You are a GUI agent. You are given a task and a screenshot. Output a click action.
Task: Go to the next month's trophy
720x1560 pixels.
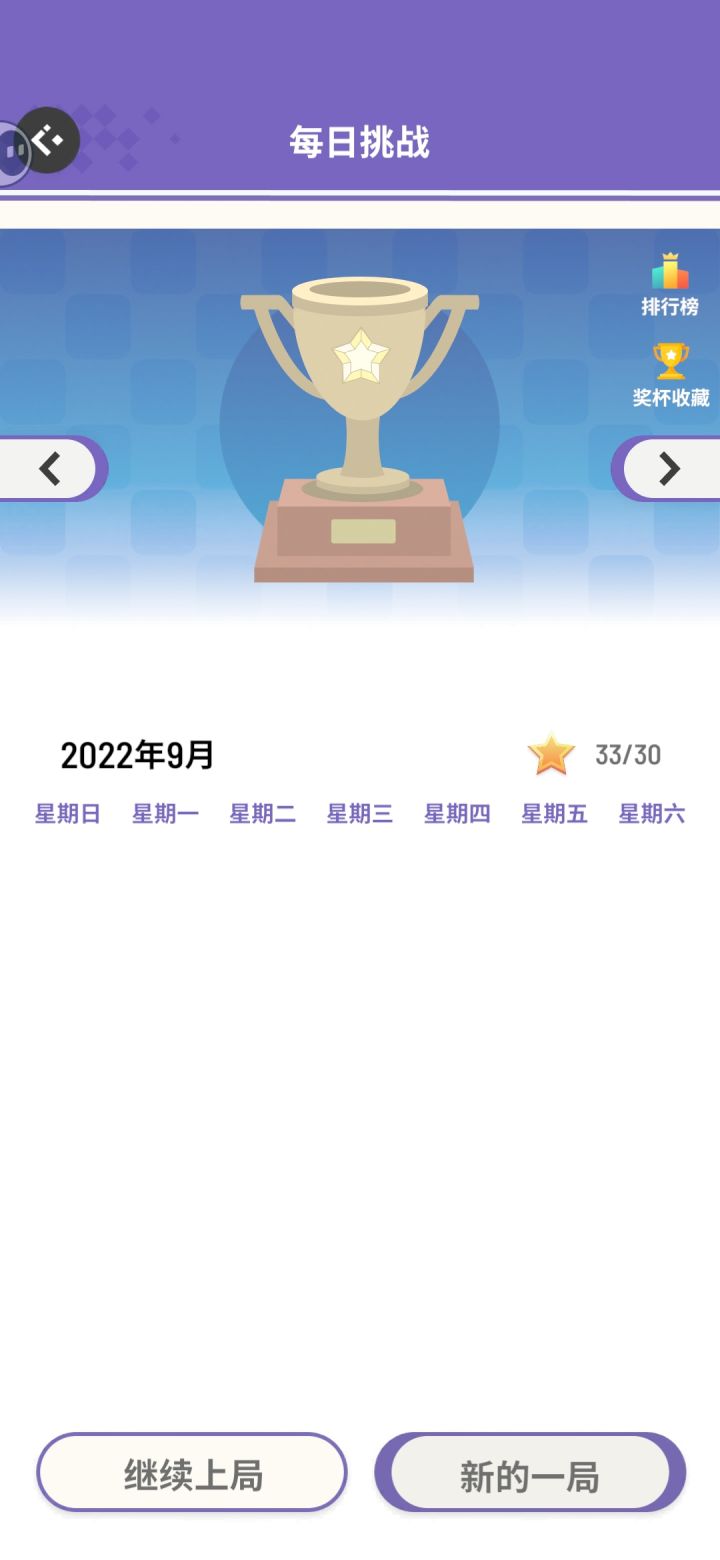click(667, 468)
